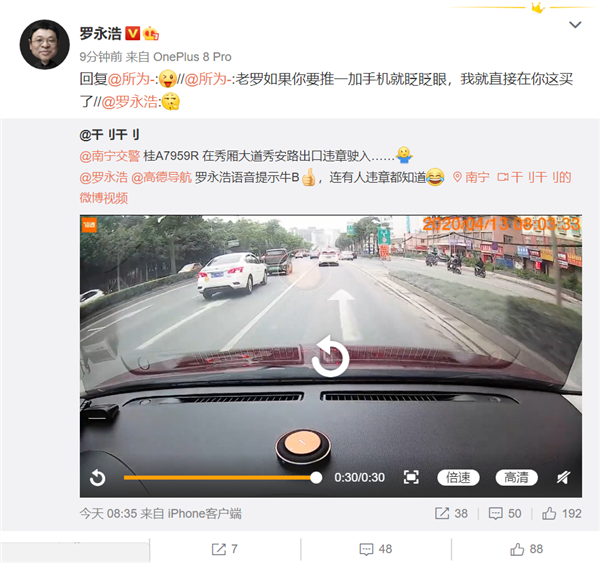Repost the original post with 38 shares
This screenshot has width=600, height=563.
coord(451,514)
